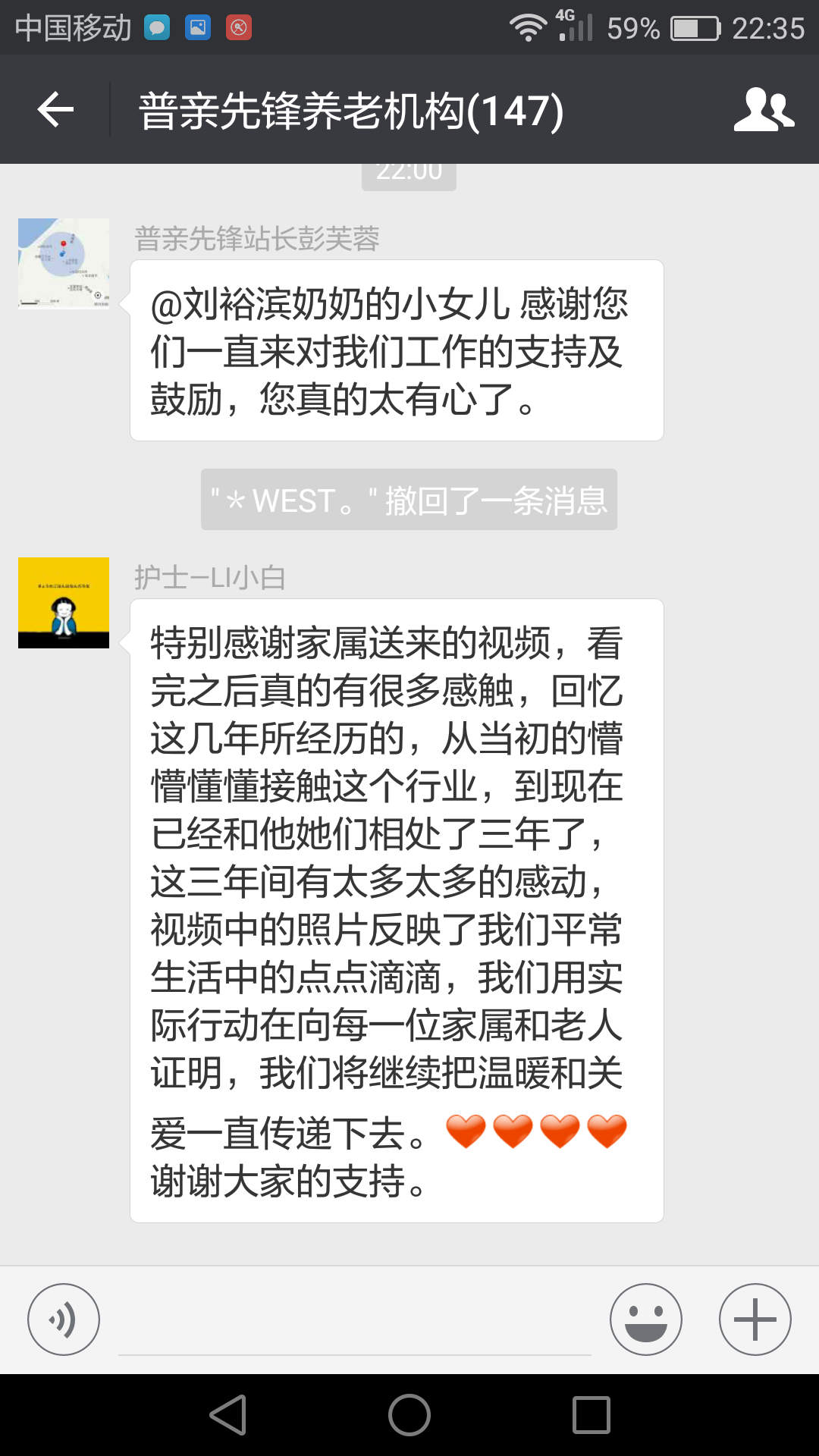The image size is (819, 1456).
Task: Tap the system home button
Action: point(409,1415)
